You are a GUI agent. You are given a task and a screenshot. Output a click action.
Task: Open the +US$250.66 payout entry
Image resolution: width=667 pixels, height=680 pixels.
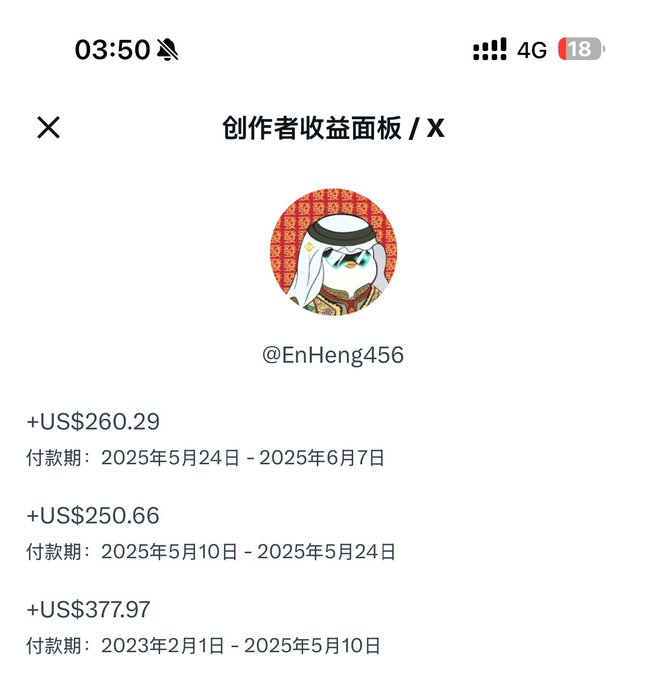coord(93,516)
